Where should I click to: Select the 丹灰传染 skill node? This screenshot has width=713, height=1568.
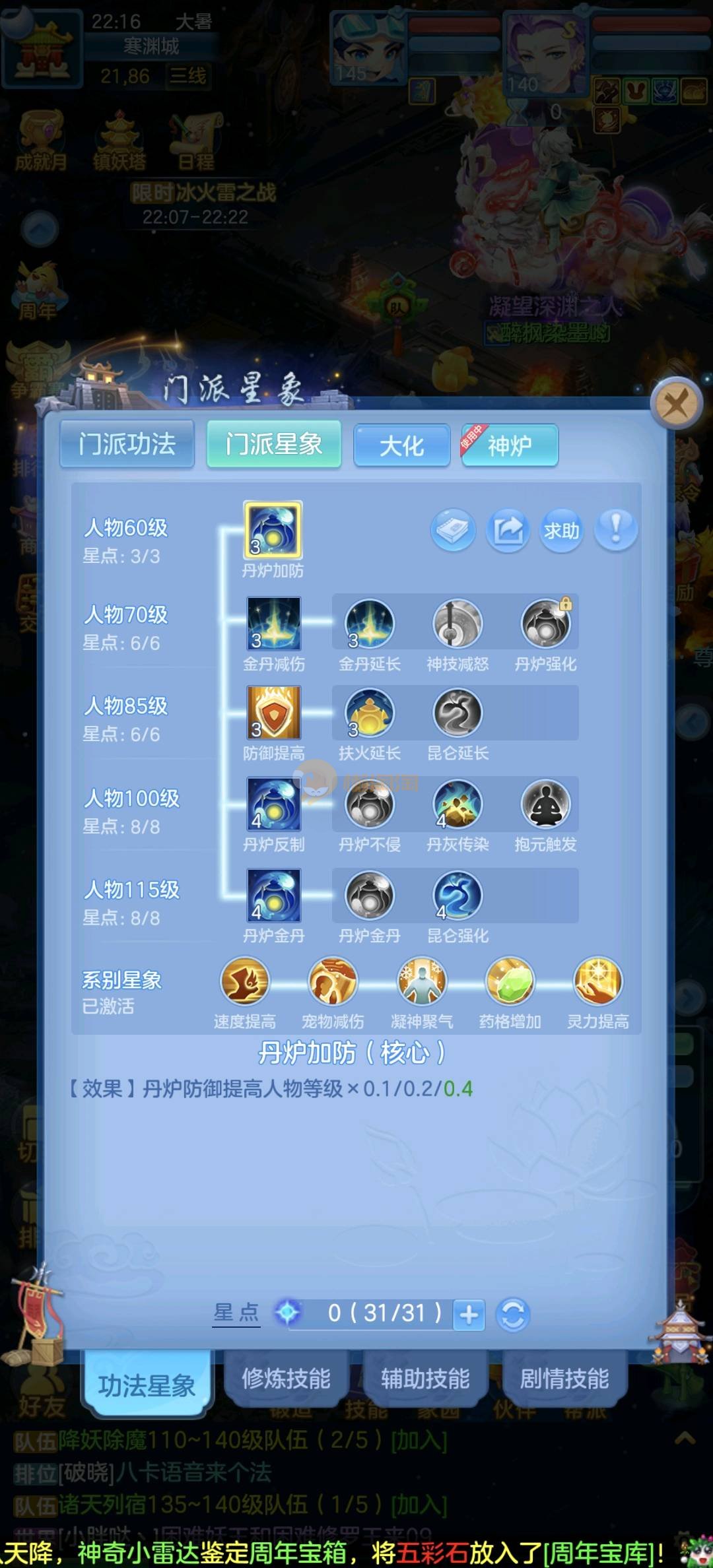pos(457,804)
